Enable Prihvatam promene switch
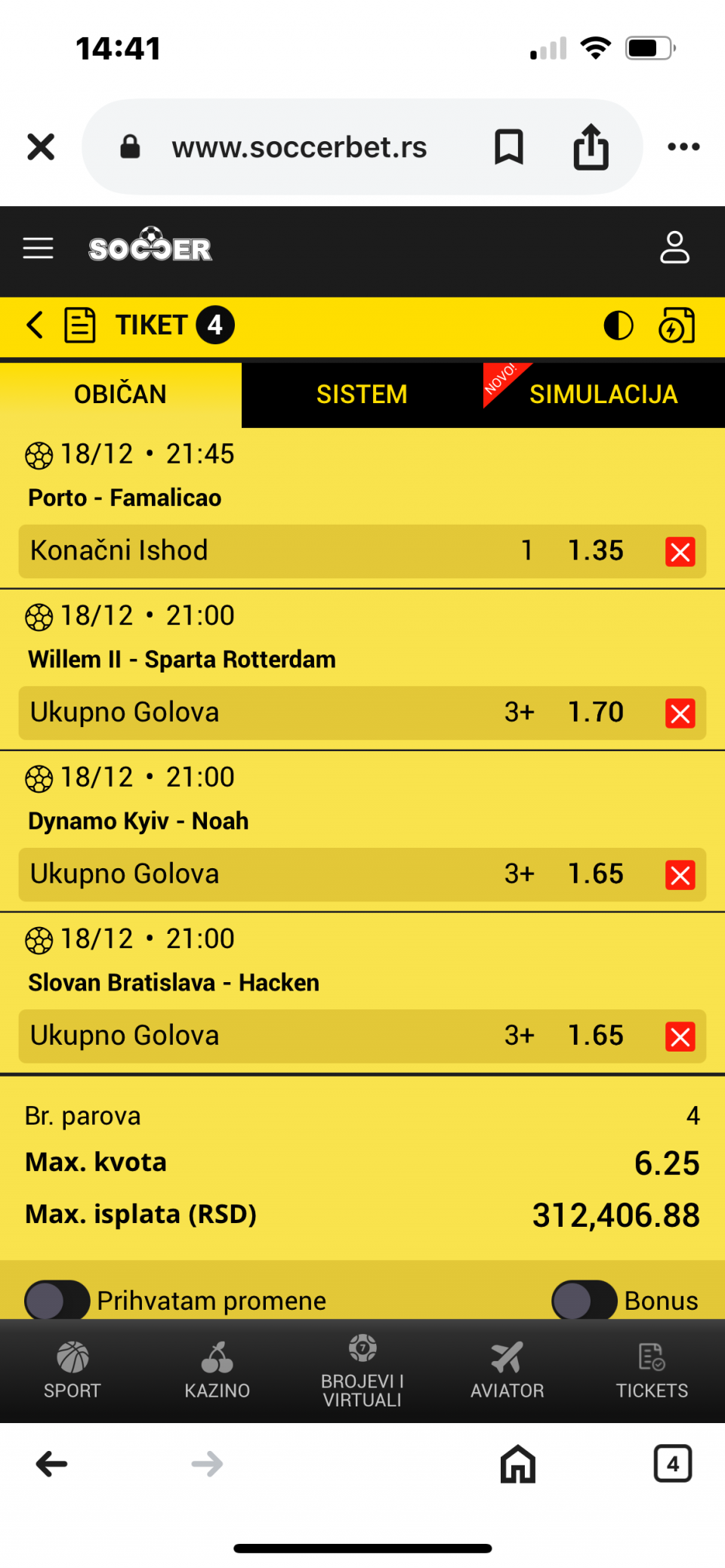 pos(57,1301)
